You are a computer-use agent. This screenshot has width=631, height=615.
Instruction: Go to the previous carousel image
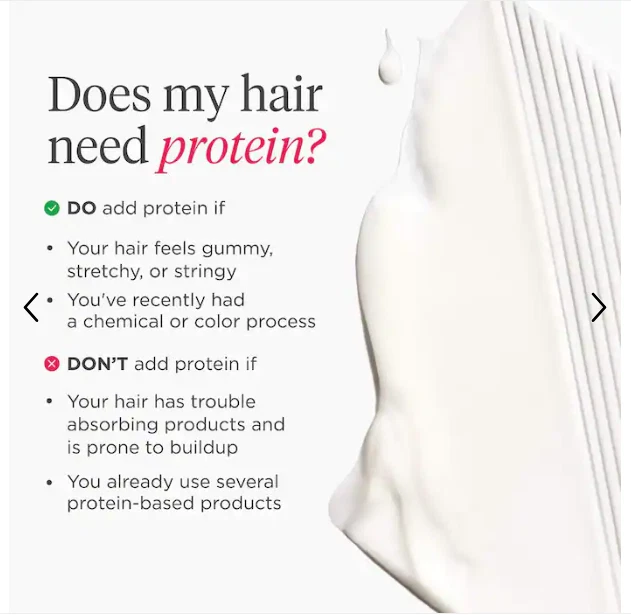pos(31,307)
